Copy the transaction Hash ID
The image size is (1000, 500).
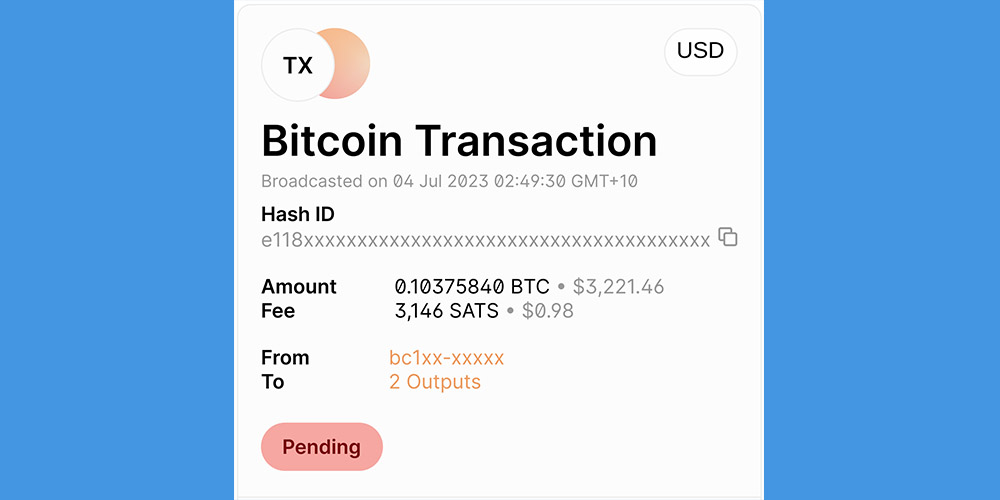click(x=728, y=238)
